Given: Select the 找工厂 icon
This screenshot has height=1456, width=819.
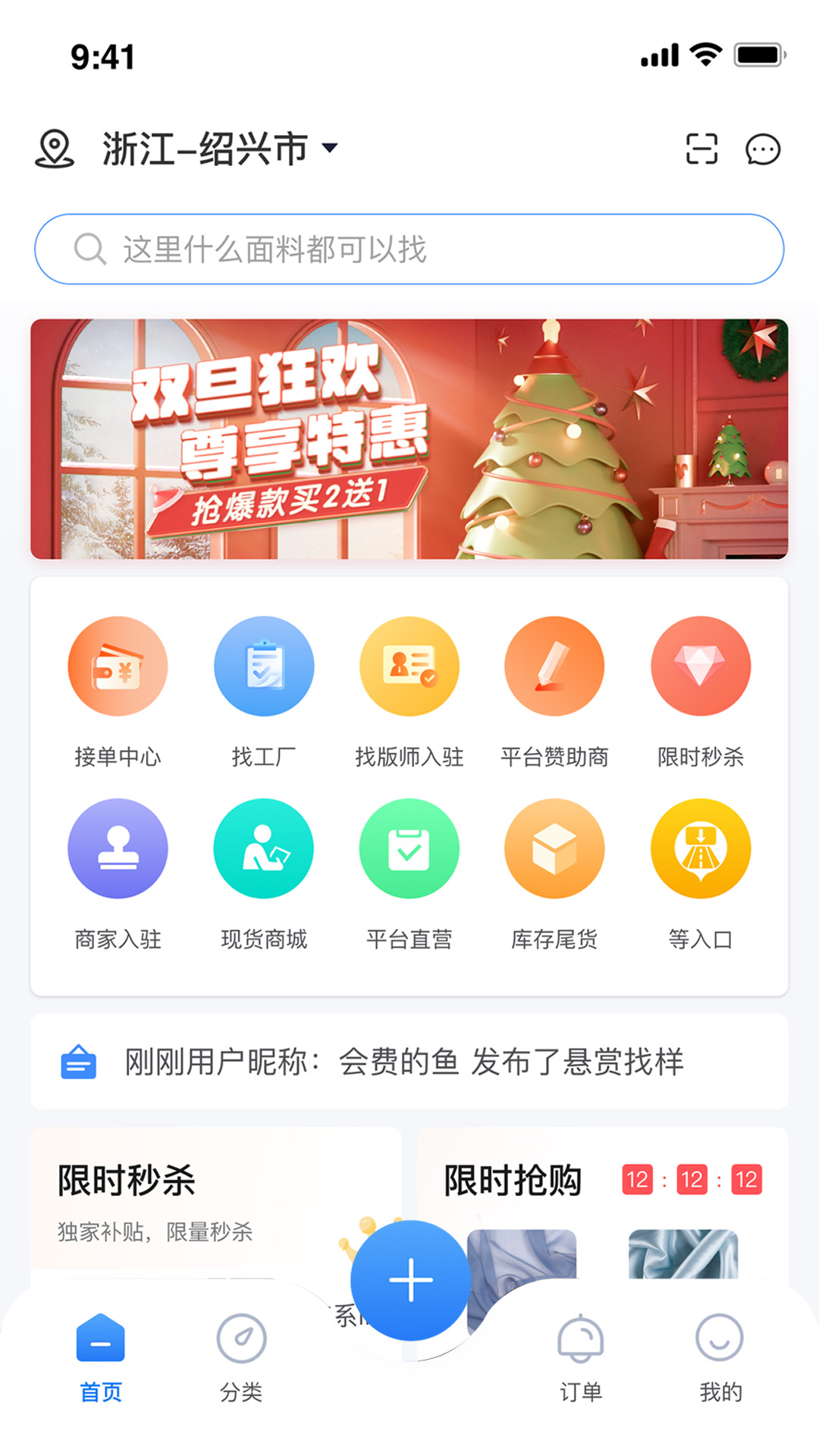Looking at the screenshot, I should pos(263,665).
